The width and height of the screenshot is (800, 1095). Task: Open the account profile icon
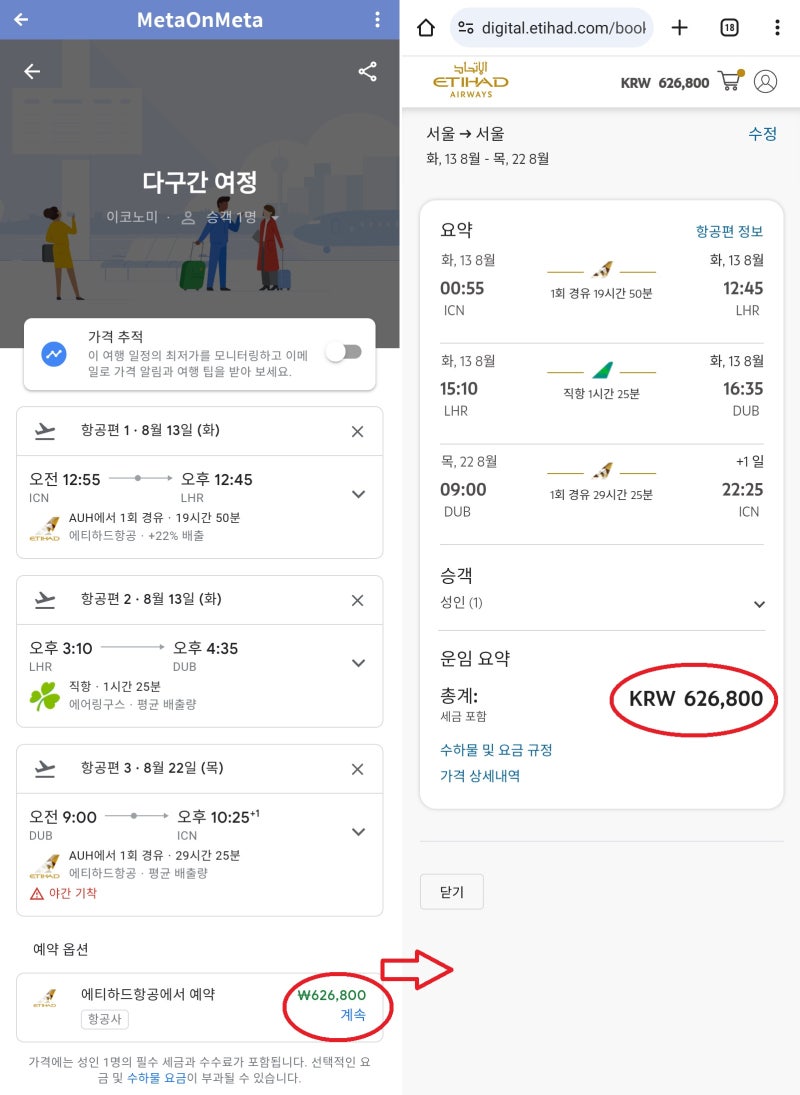pos(768,80)
